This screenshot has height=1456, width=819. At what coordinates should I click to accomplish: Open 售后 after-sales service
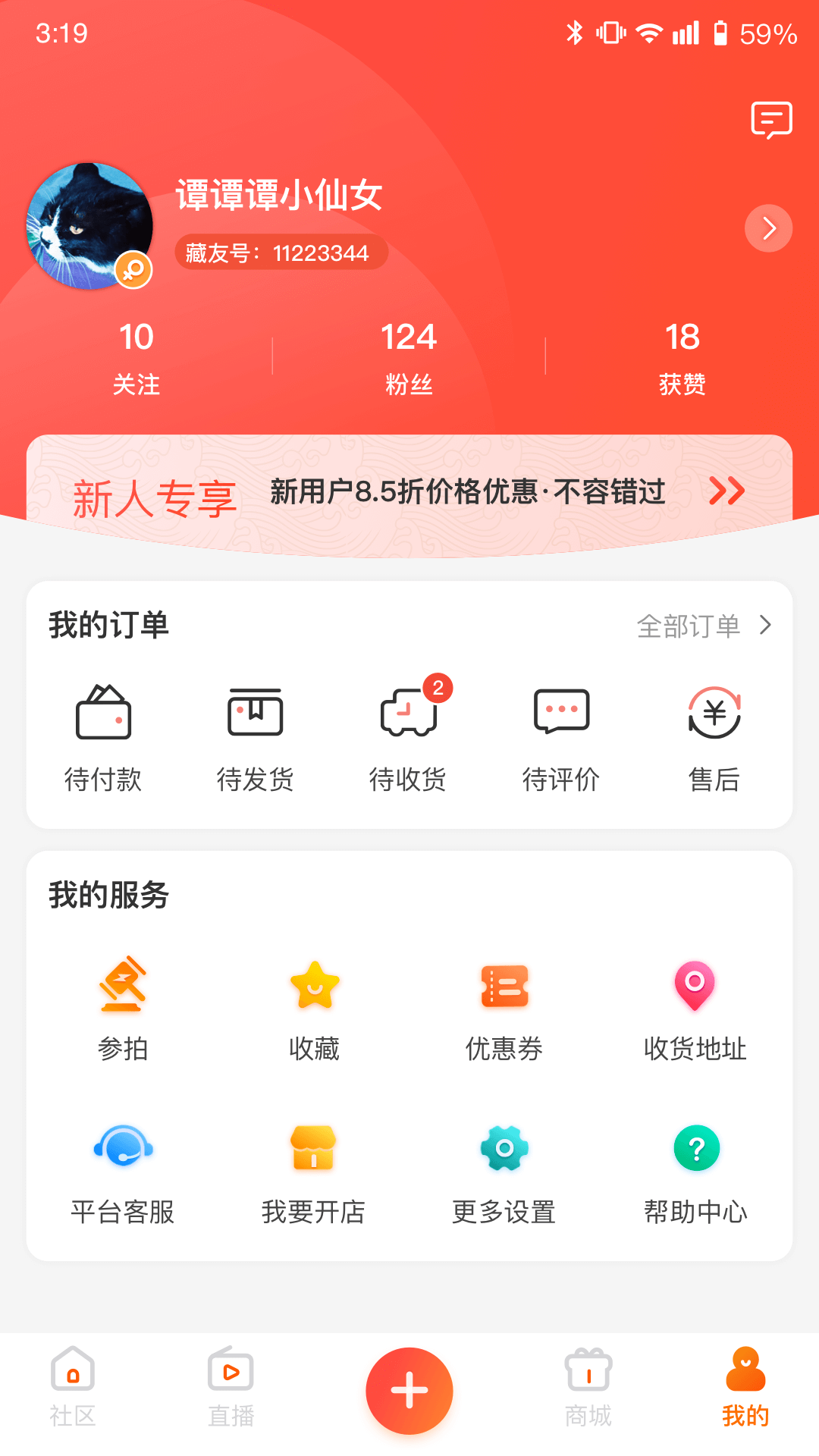tap(714, 737)
